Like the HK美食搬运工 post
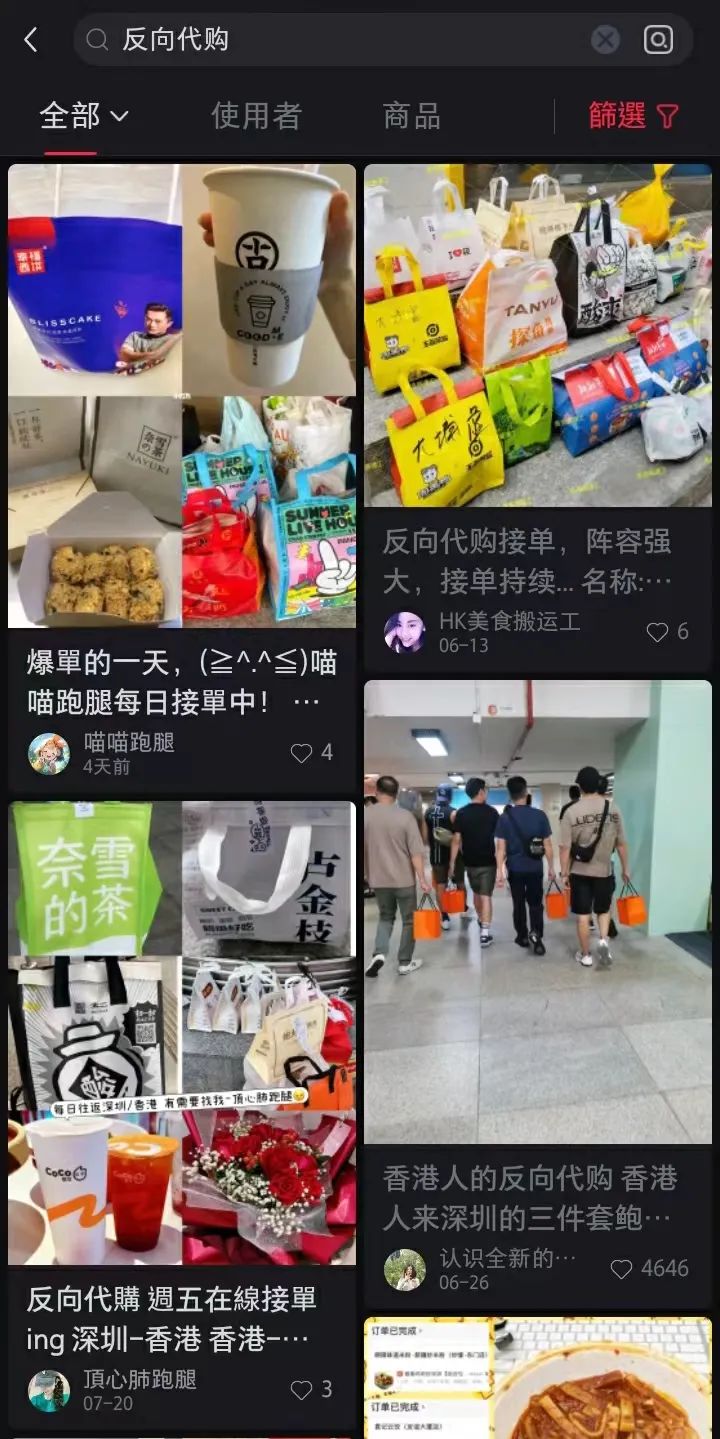720x1439 pixels. pos(657,632)
